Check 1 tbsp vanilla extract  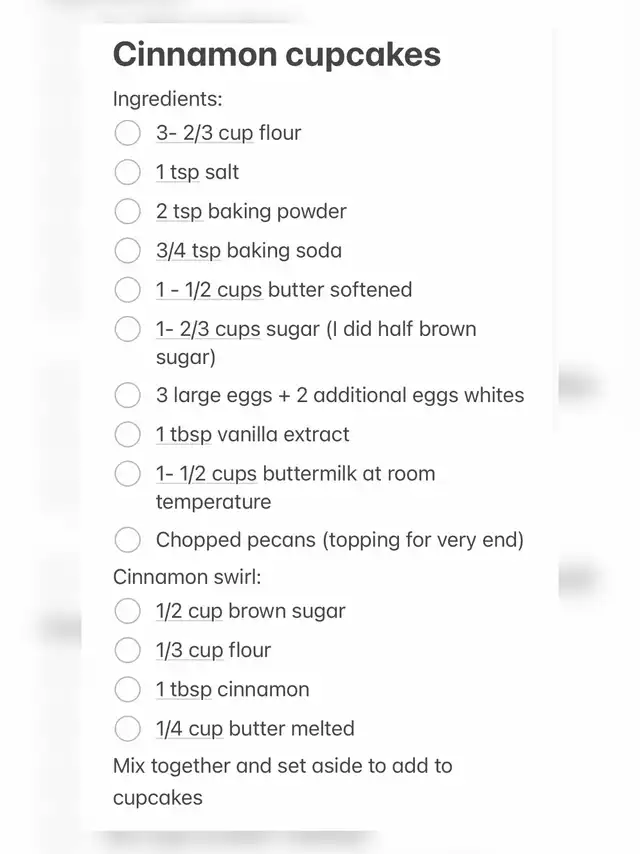pos(127,434)
